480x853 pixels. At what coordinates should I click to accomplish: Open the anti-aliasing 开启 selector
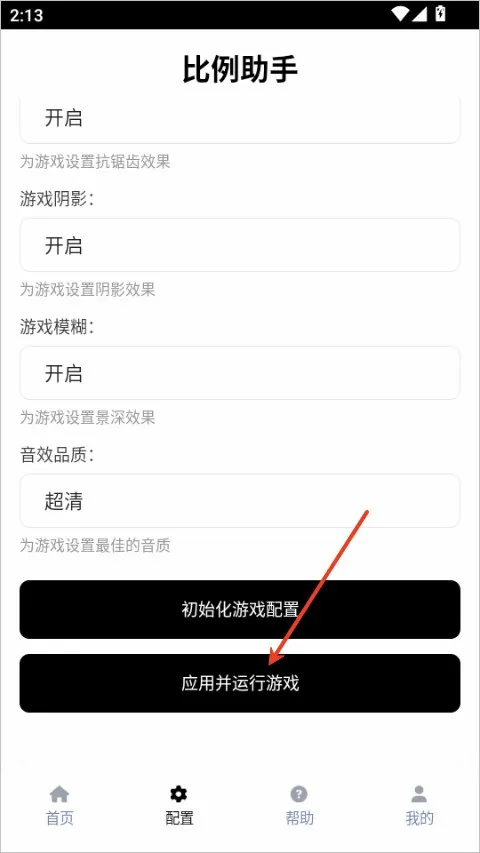coord(240,119)
